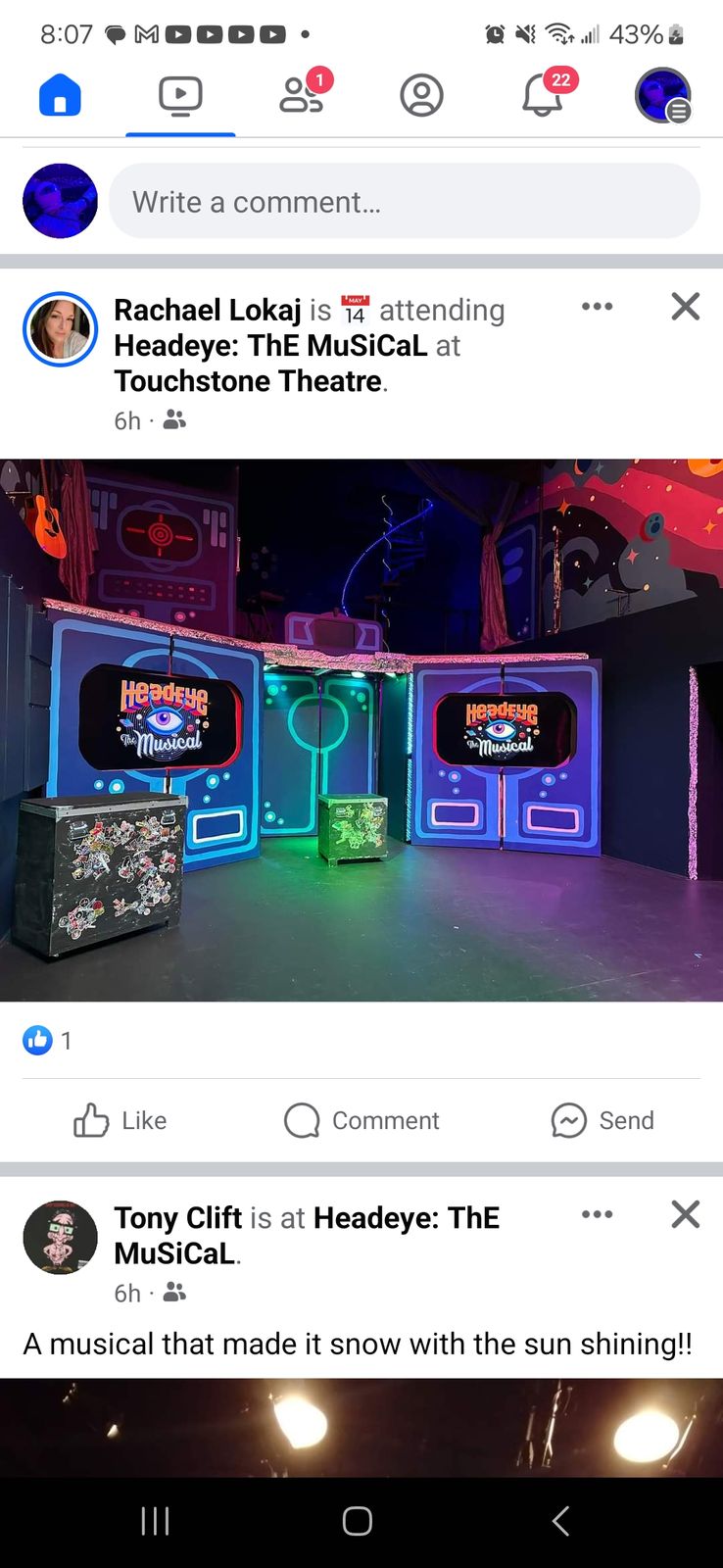This screenshot has height=1568, width=723.
Task: Open Rachael Lokaj's profile picture
Action: [x=61, y=329]
